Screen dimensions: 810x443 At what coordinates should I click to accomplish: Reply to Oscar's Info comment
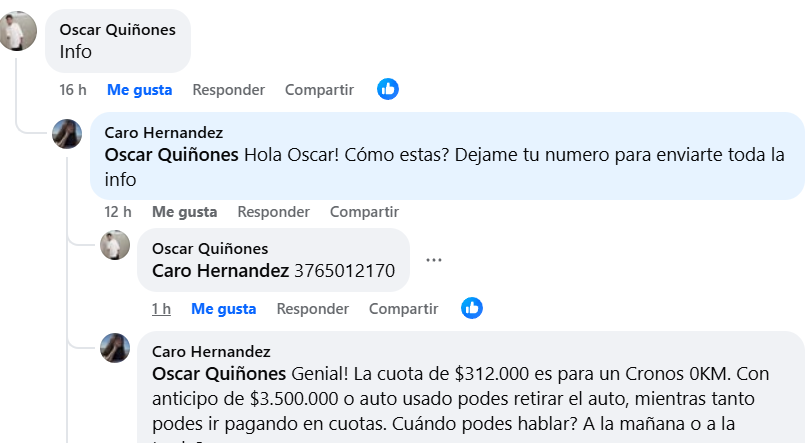228,89
